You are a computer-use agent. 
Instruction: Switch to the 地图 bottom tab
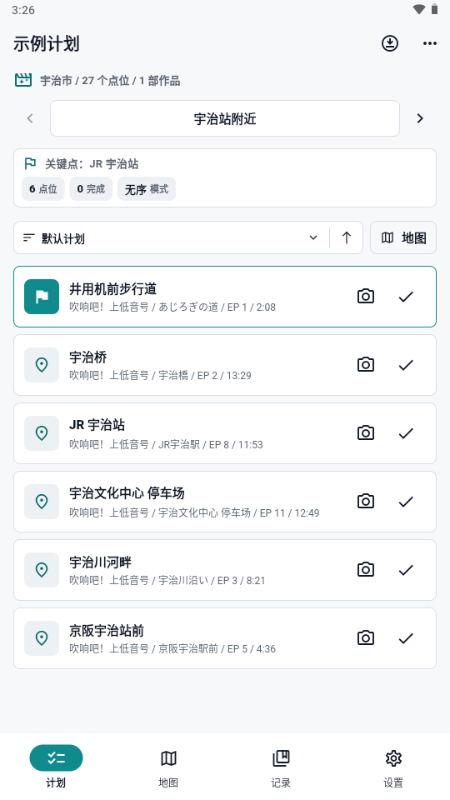(168, 767)
